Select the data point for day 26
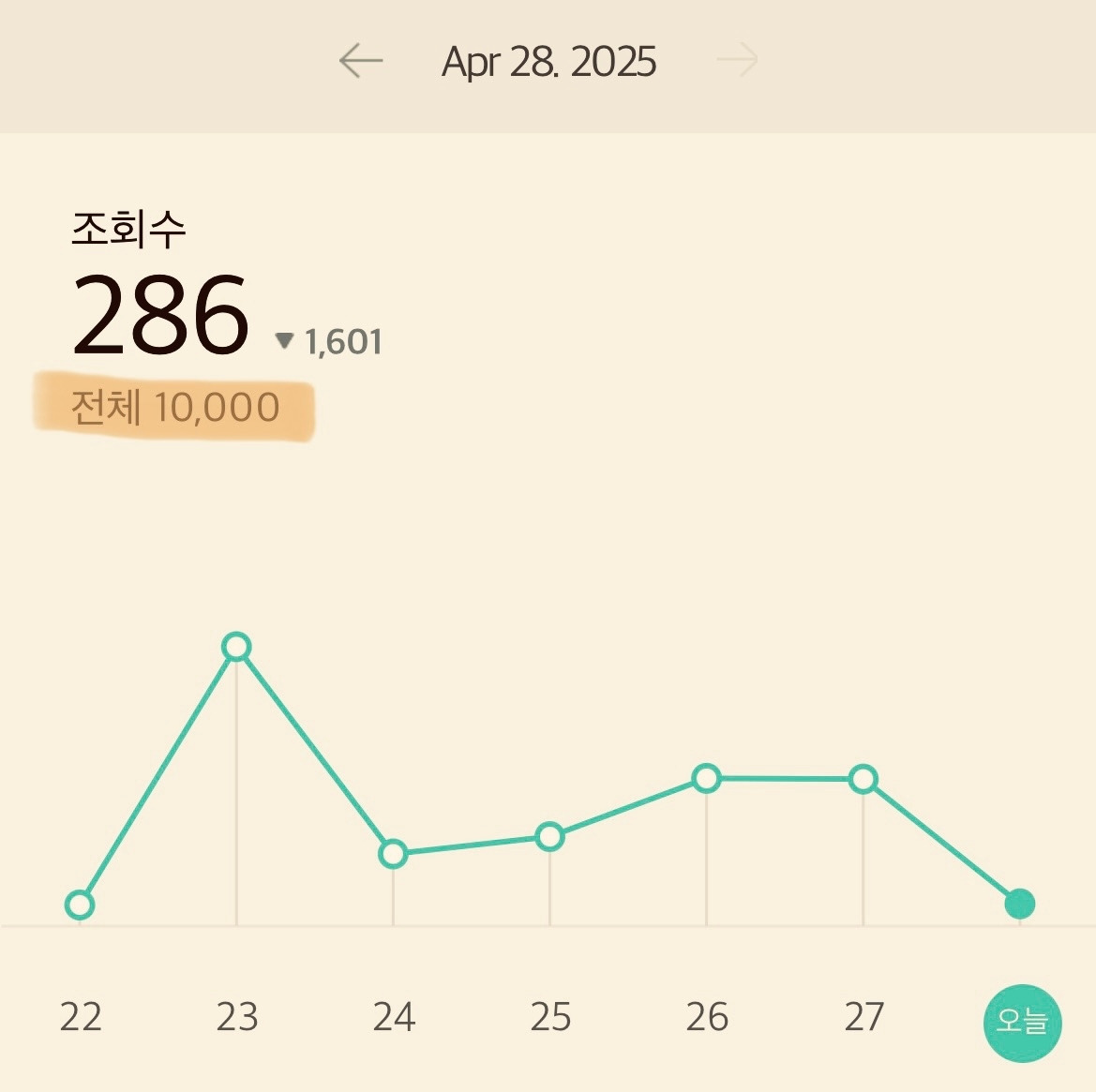Viewport: 1096px width, 1092px height. pos(706,778)
